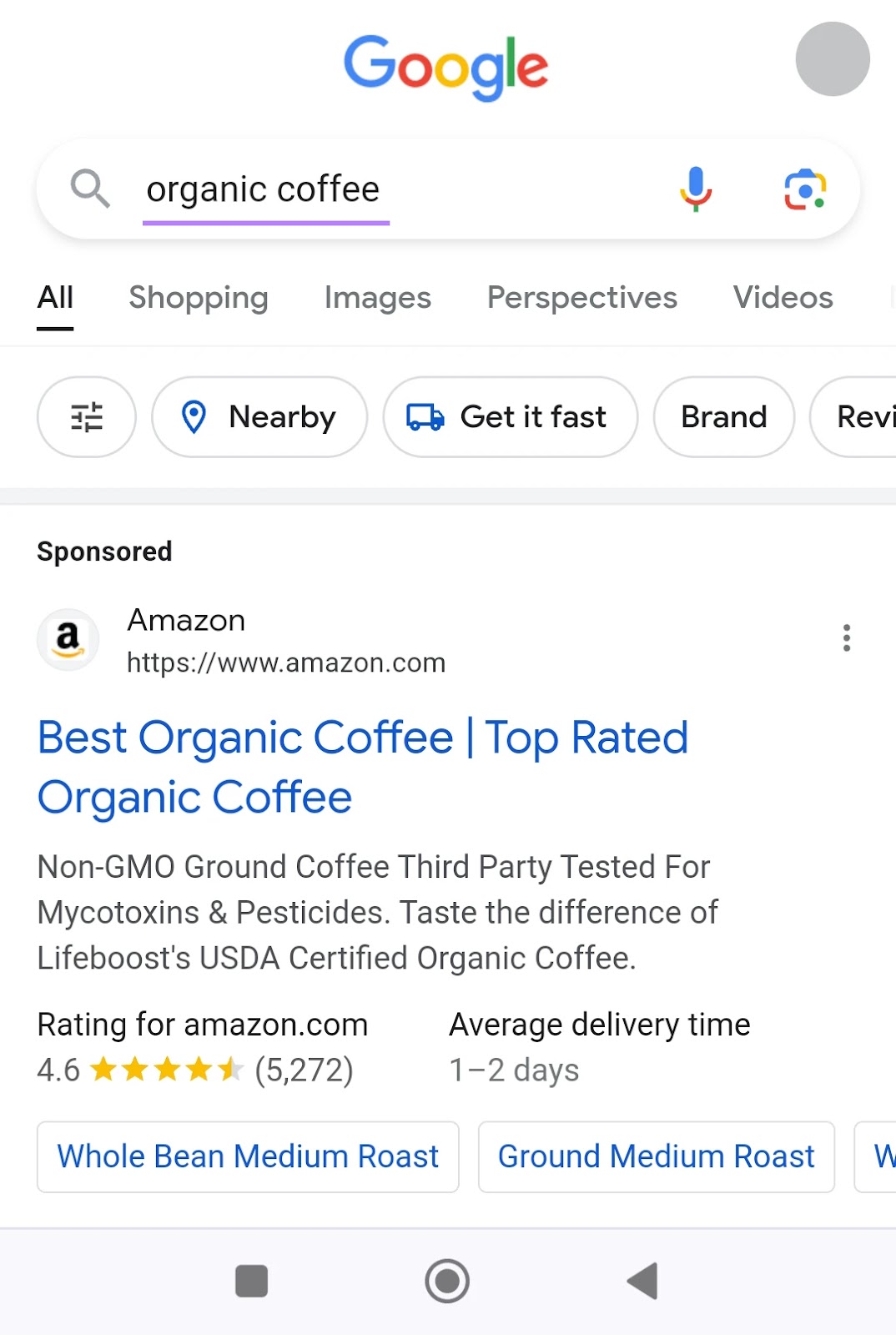Viewport: 896px width, 1335px height.
Task: Tap the home circle navigation button
Action: click(x=447, y=1281)
